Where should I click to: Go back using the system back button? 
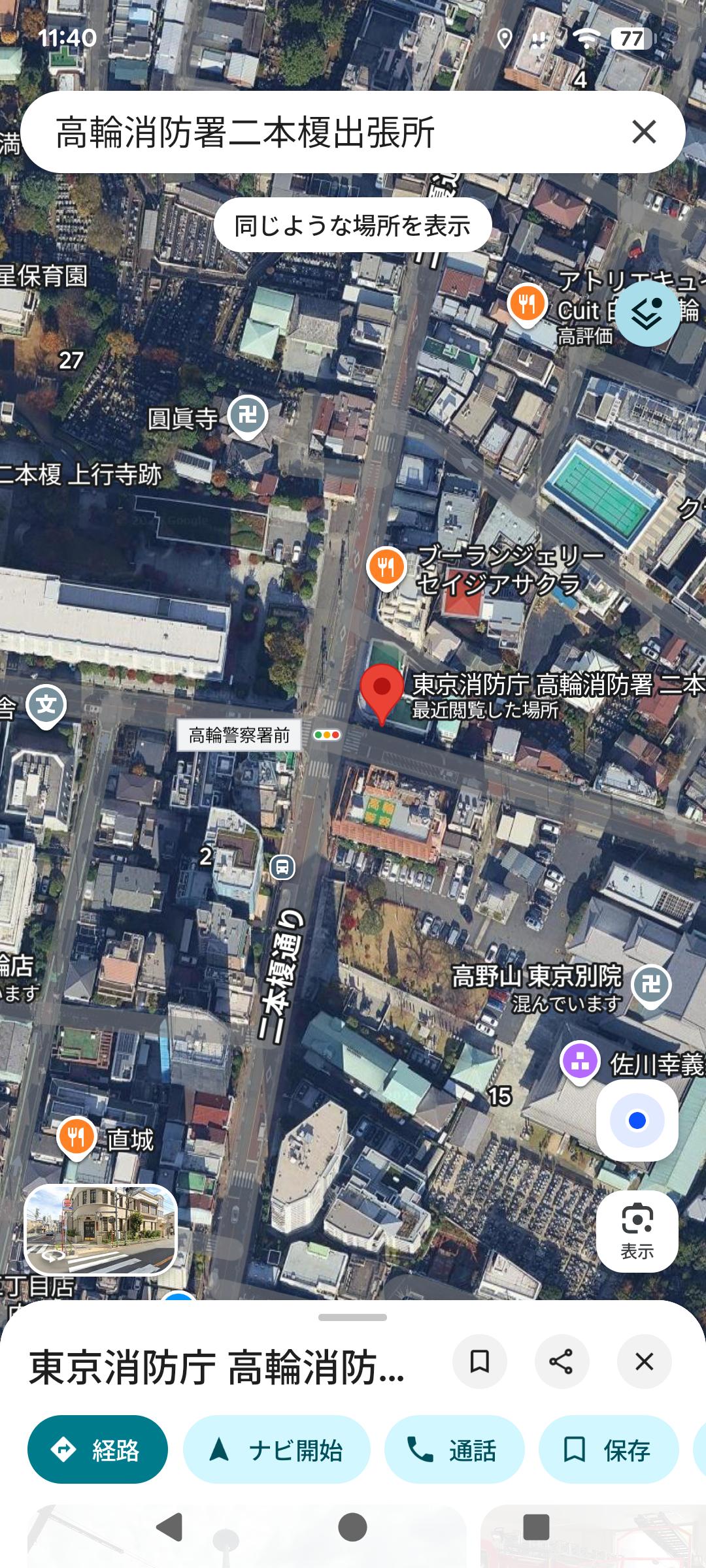[170, 1527]
